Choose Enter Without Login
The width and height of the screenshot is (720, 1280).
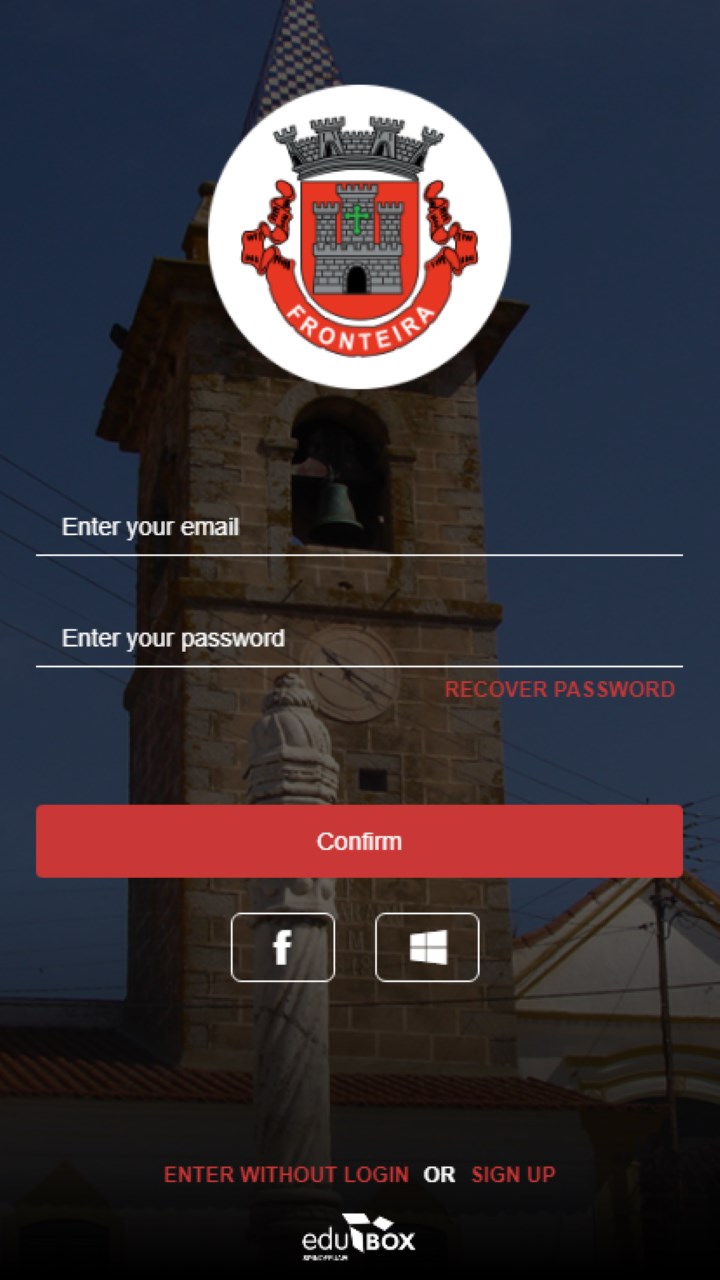pos(286,1175)
